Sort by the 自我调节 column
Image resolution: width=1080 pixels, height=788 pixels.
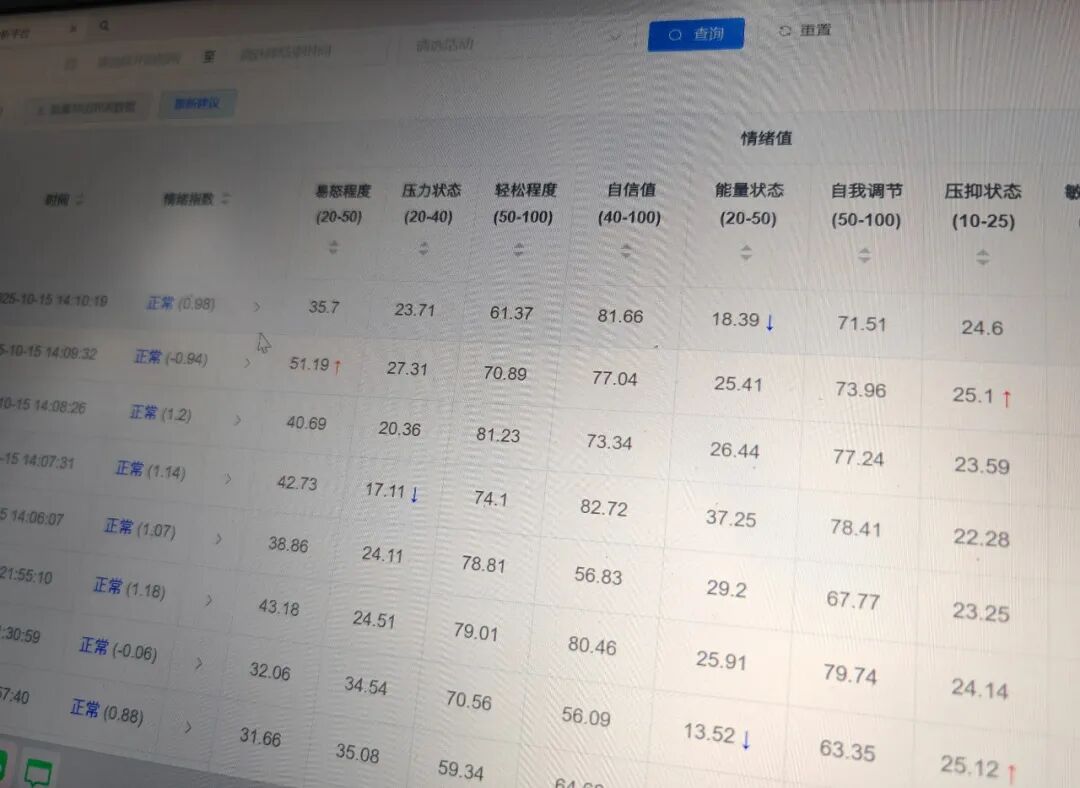tap(864, 256)
